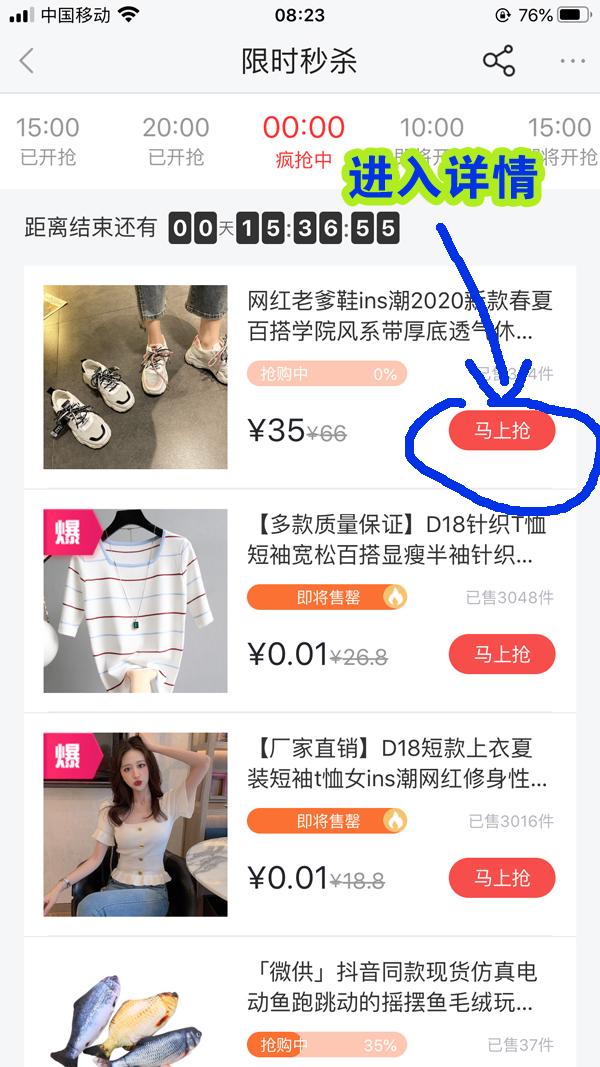Viewport: 600px width, 1067px height.
Task: Open the 网红老爹鞋 sneakers product photo
Action: [135, 377]
